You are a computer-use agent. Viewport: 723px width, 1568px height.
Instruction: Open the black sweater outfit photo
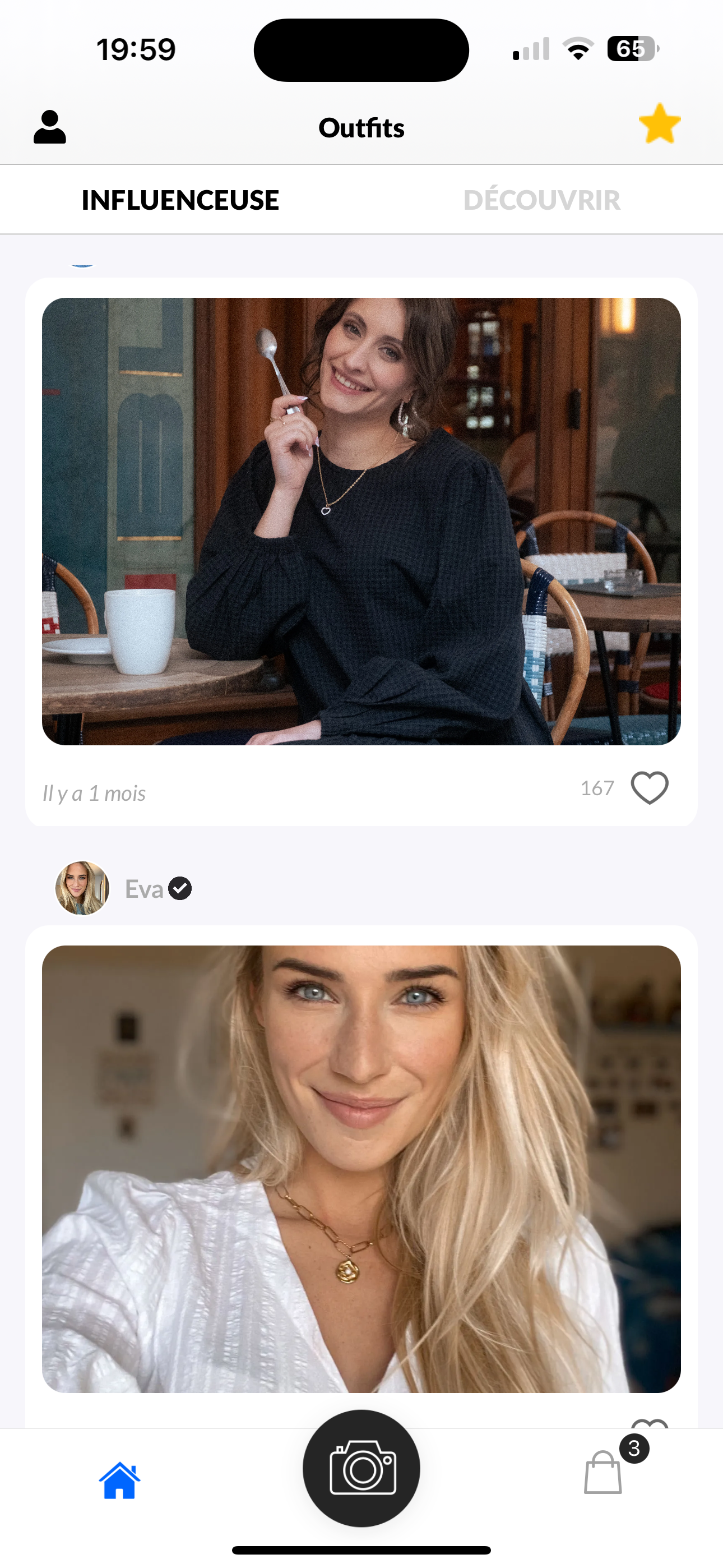361,521
